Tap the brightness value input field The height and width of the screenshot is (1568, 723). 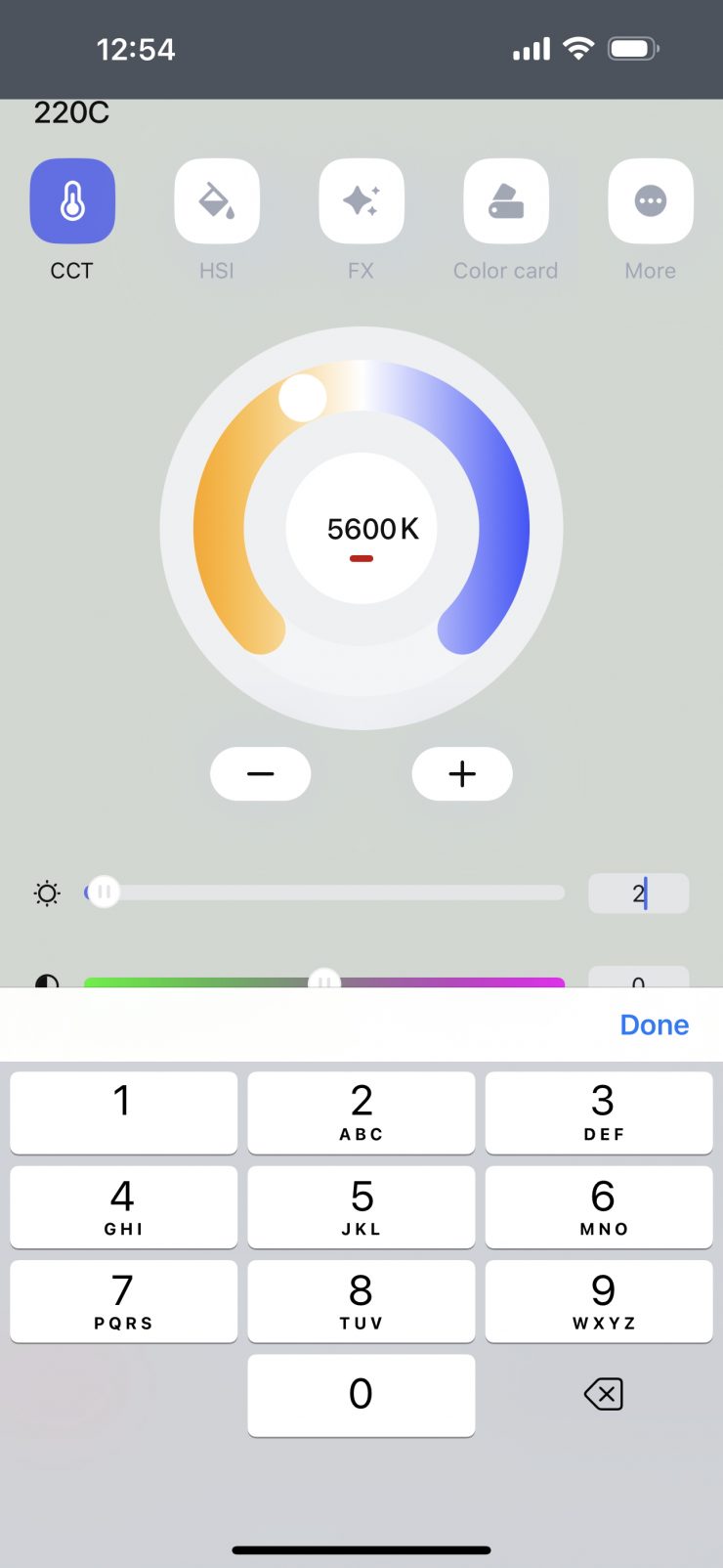coord(638,893)
